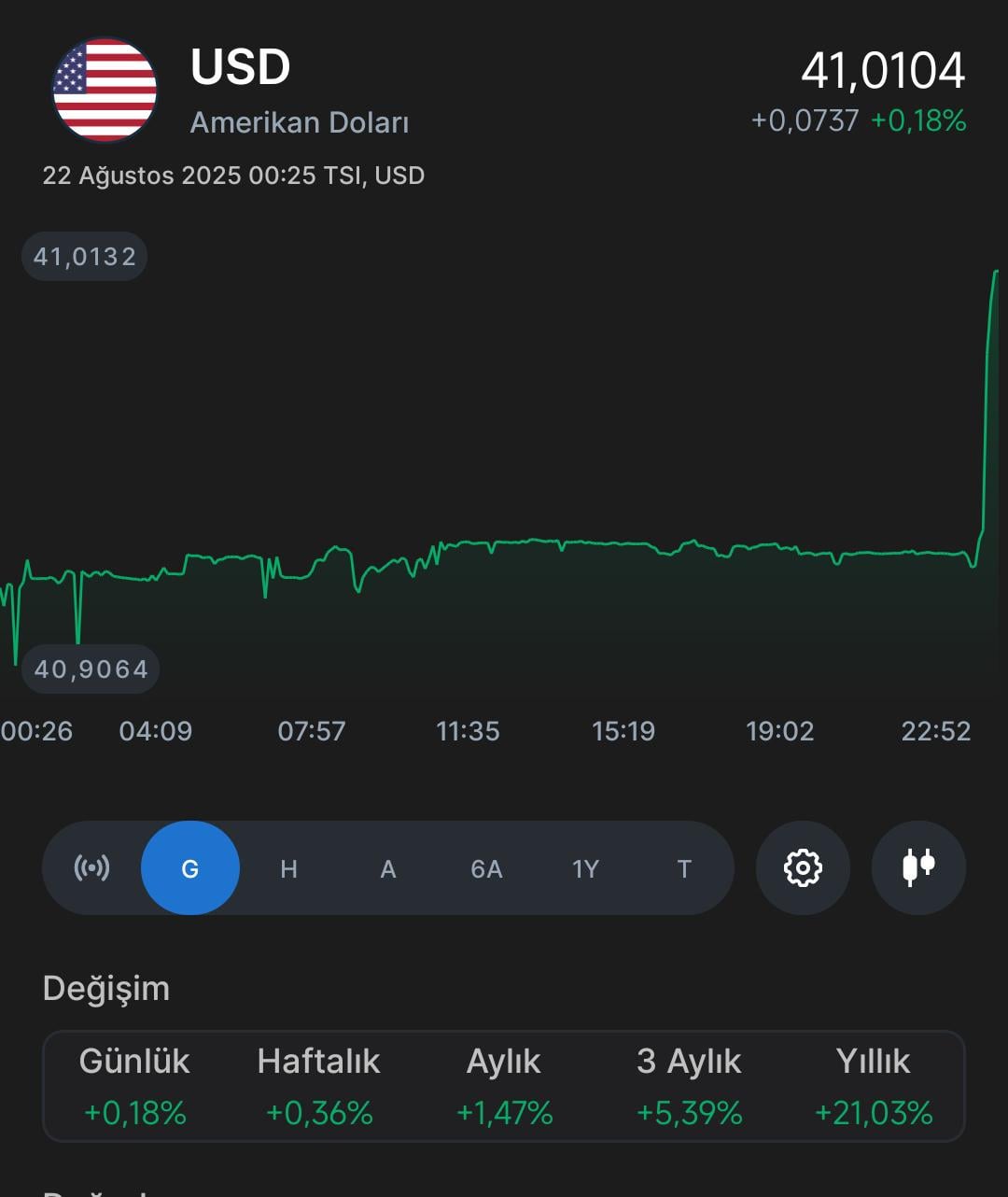The image size is (1008, 1197).
Task: Switch to candlestick chart view
Action: coord(918,868)
